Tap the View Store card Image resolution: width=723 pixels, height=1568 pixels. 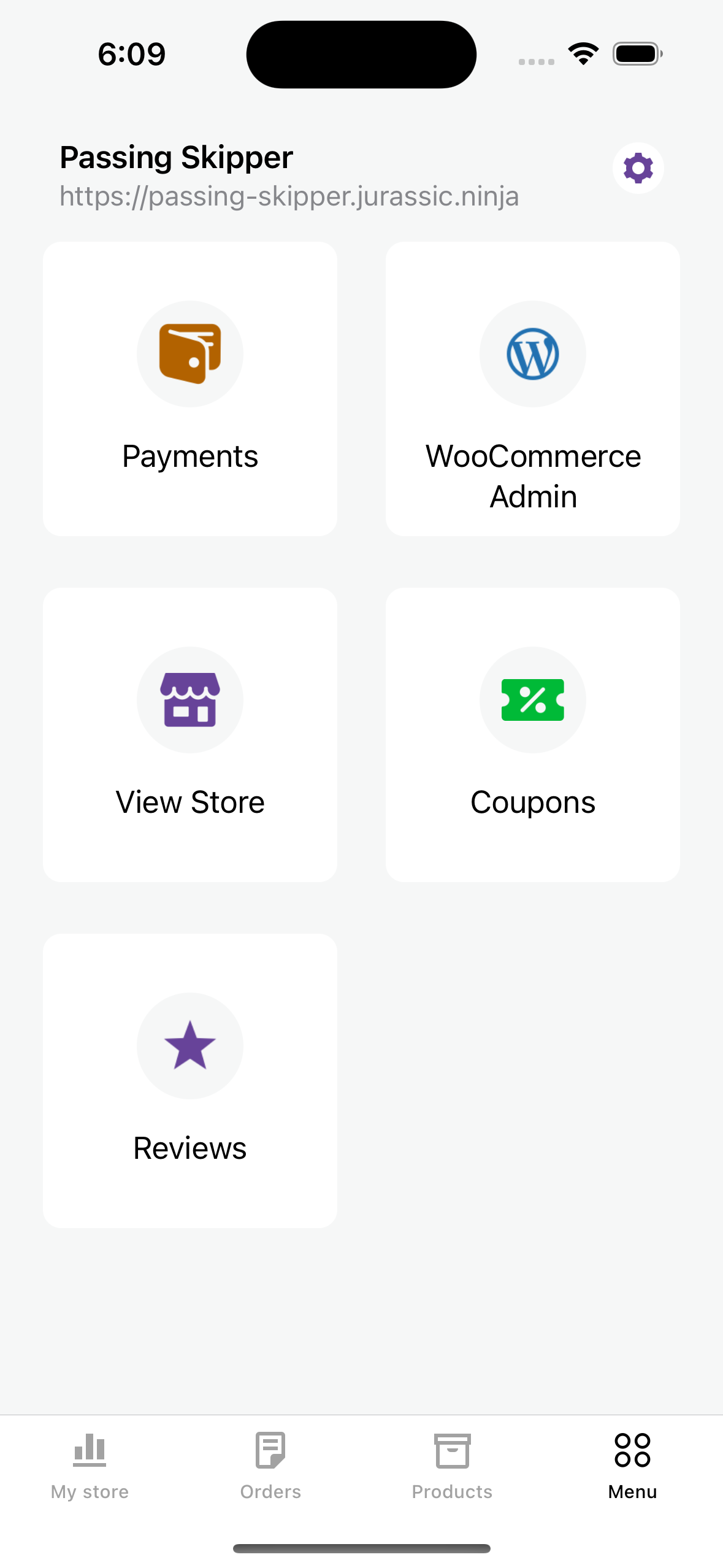coord(190,734)
